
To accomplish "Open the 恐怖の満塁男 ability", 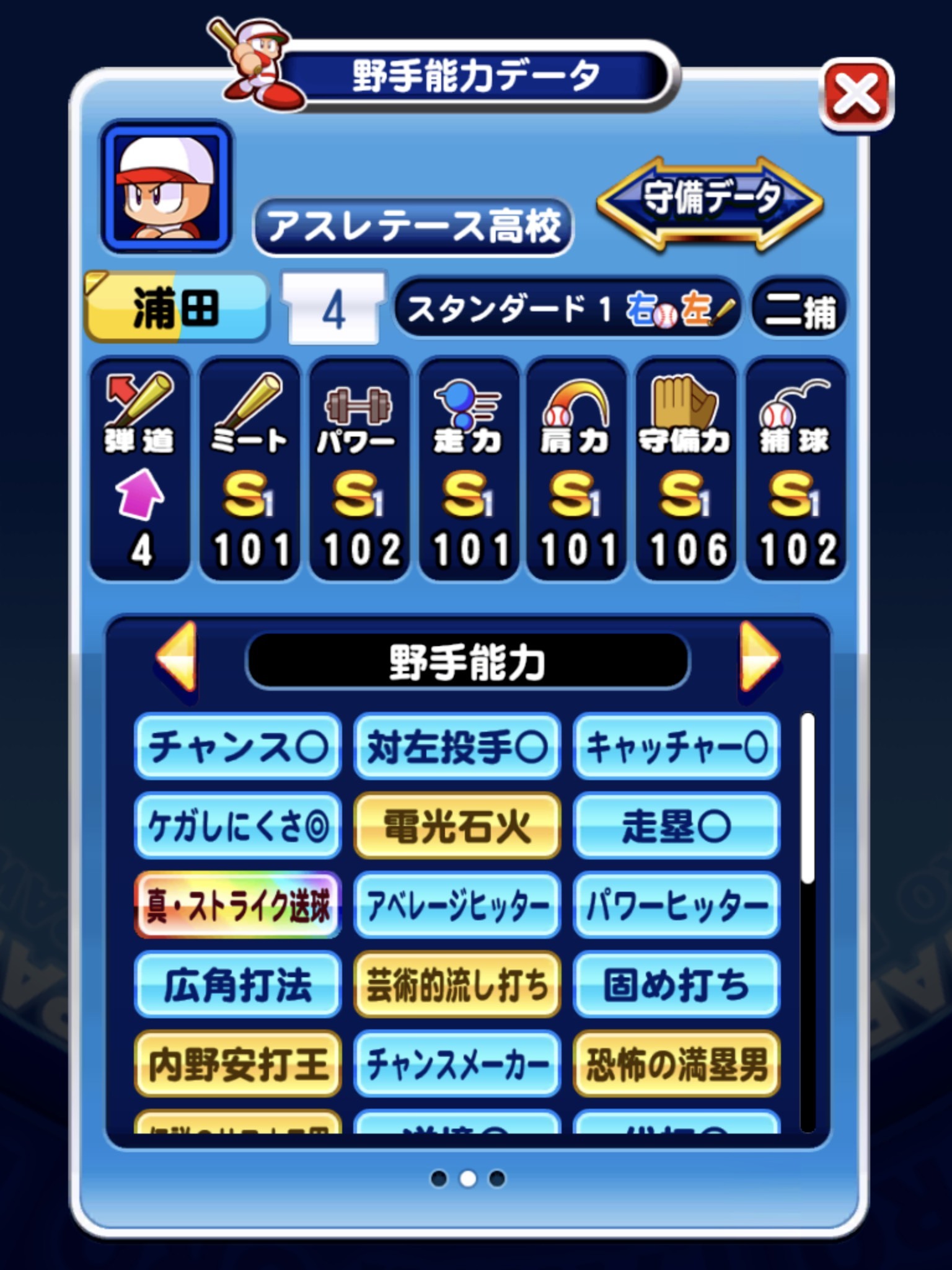I will (676, 1064).
